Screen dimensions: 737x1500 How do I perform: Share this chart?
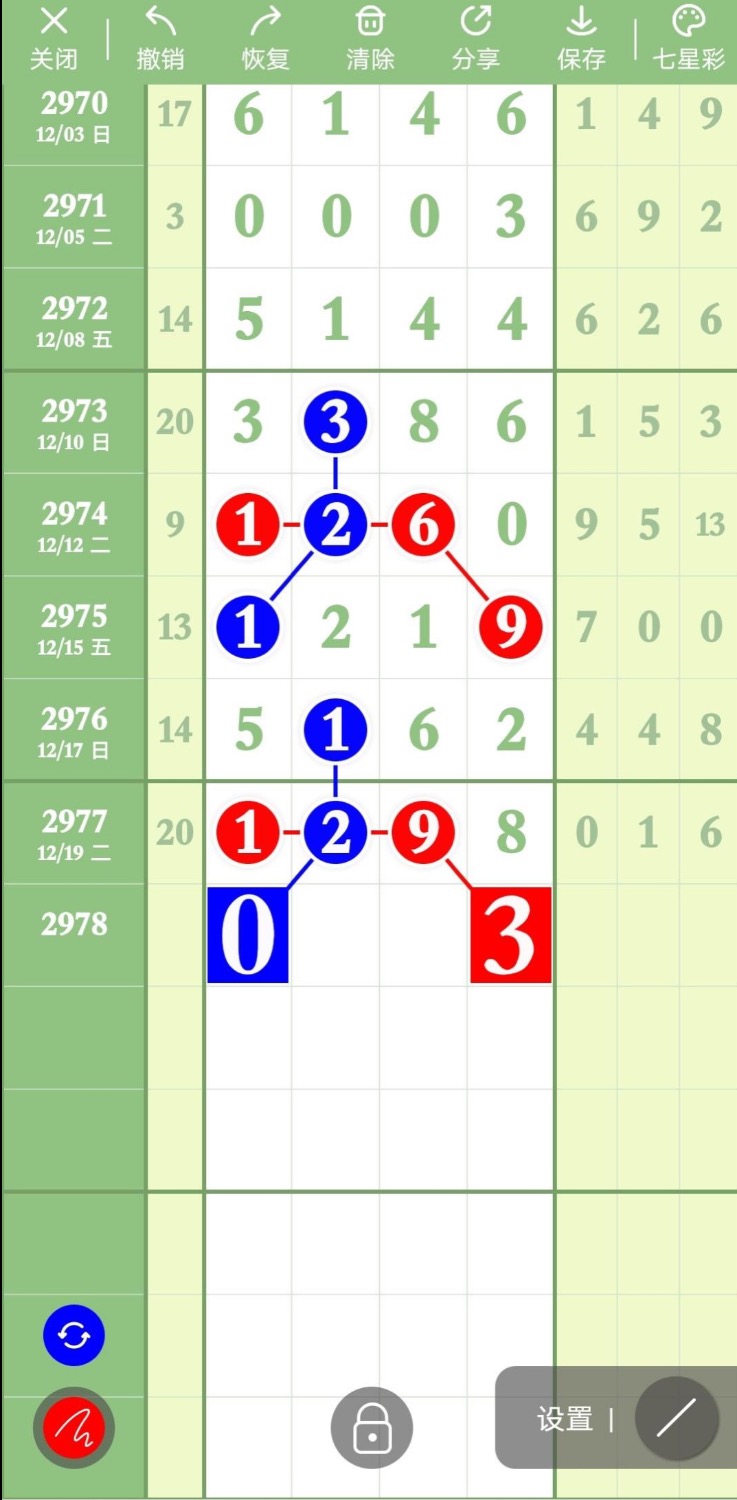click(x=475, y=38)
